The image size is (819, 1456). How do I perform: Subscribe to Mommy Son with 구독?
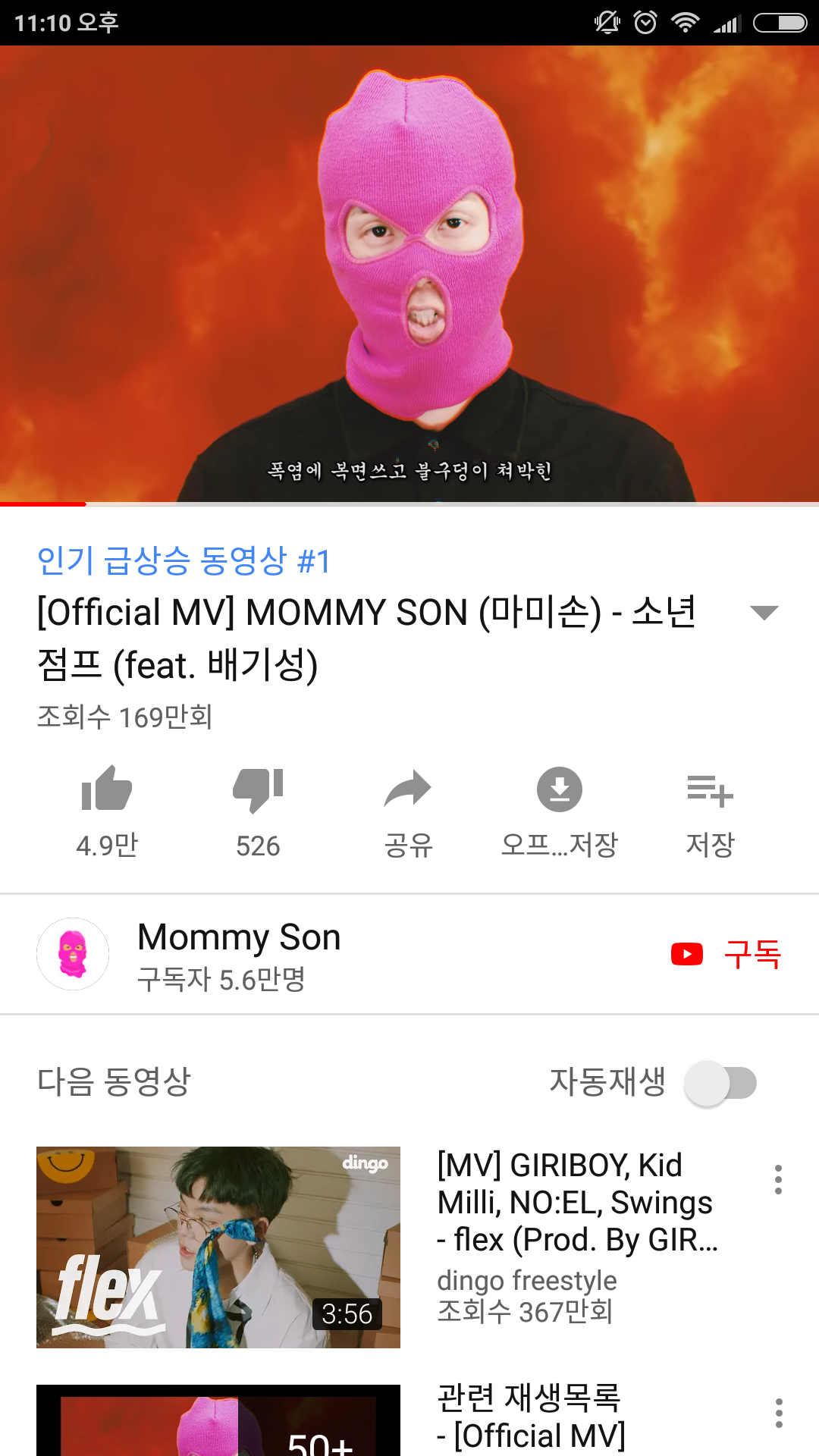726,954
